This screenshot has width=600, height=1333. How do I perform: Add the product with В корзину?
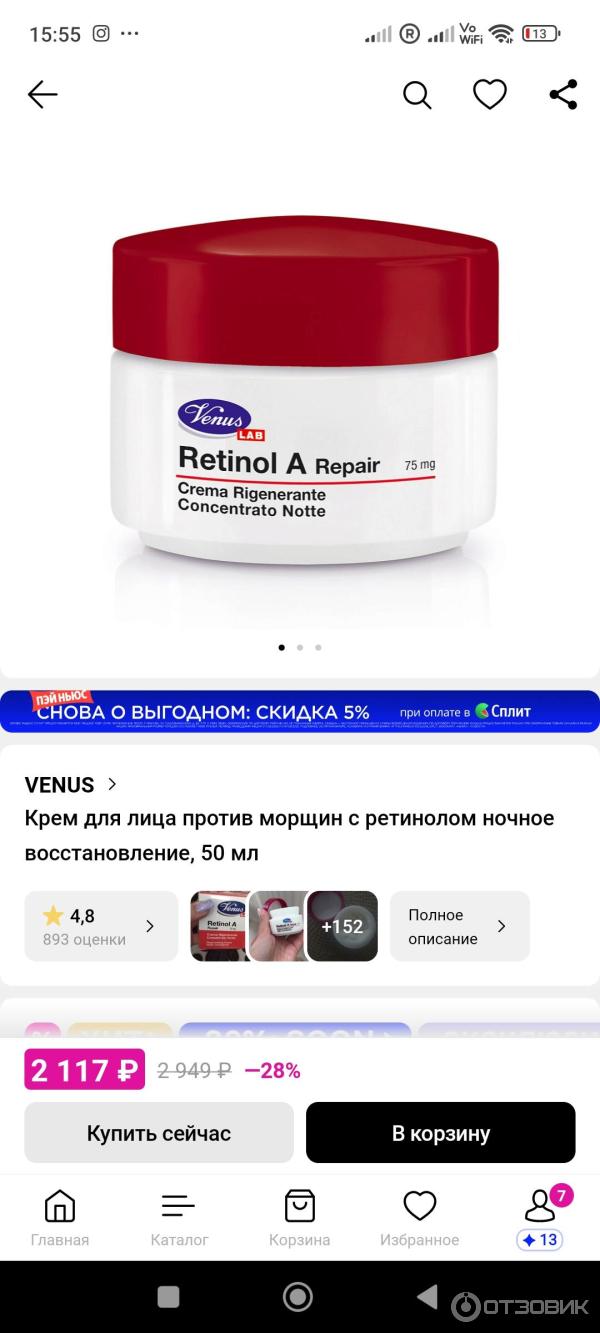(440, 1133)
